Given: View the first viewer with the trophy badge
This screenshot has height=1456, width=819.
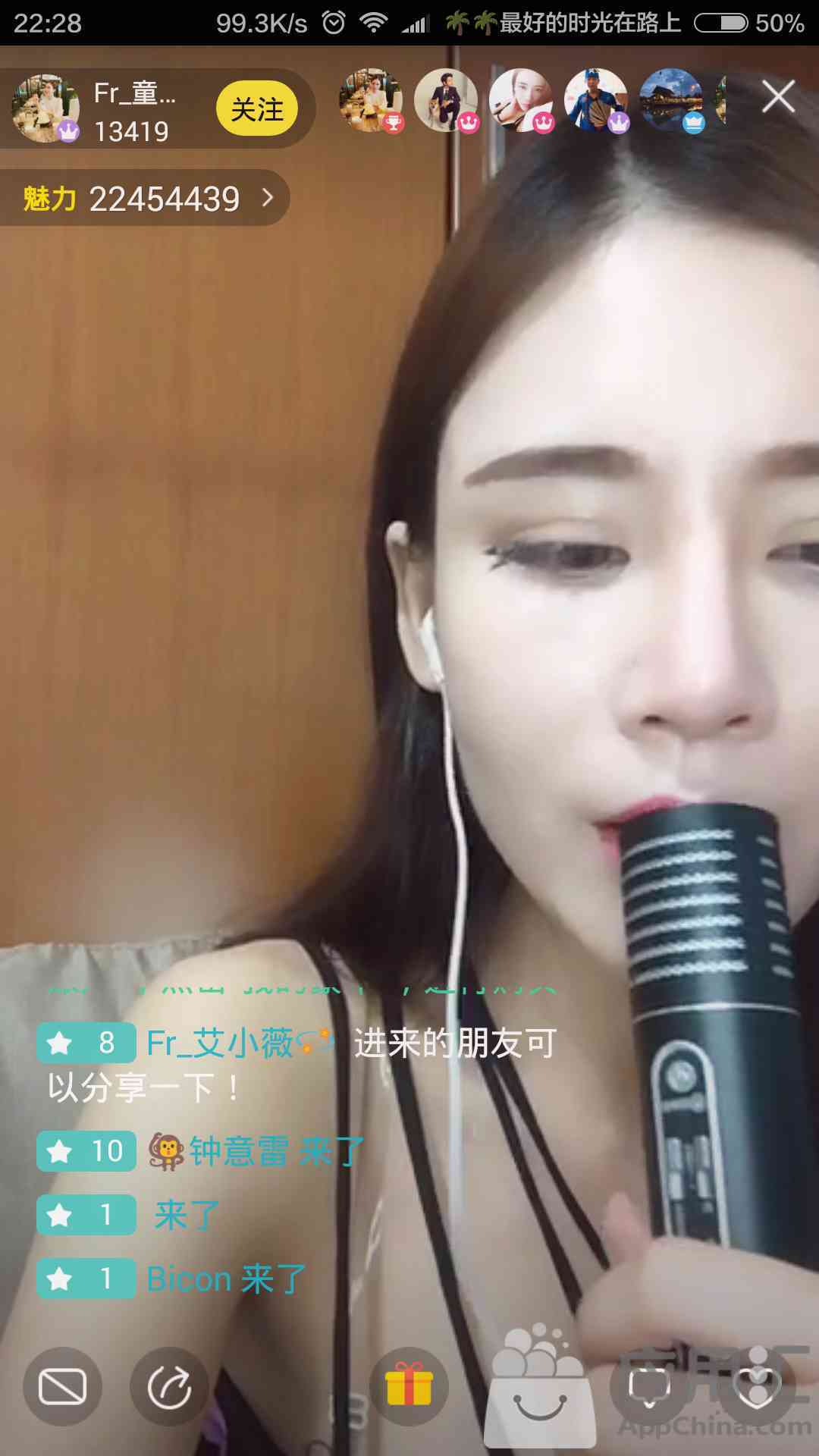Looking at the screenshot, I should coord(370,100).
